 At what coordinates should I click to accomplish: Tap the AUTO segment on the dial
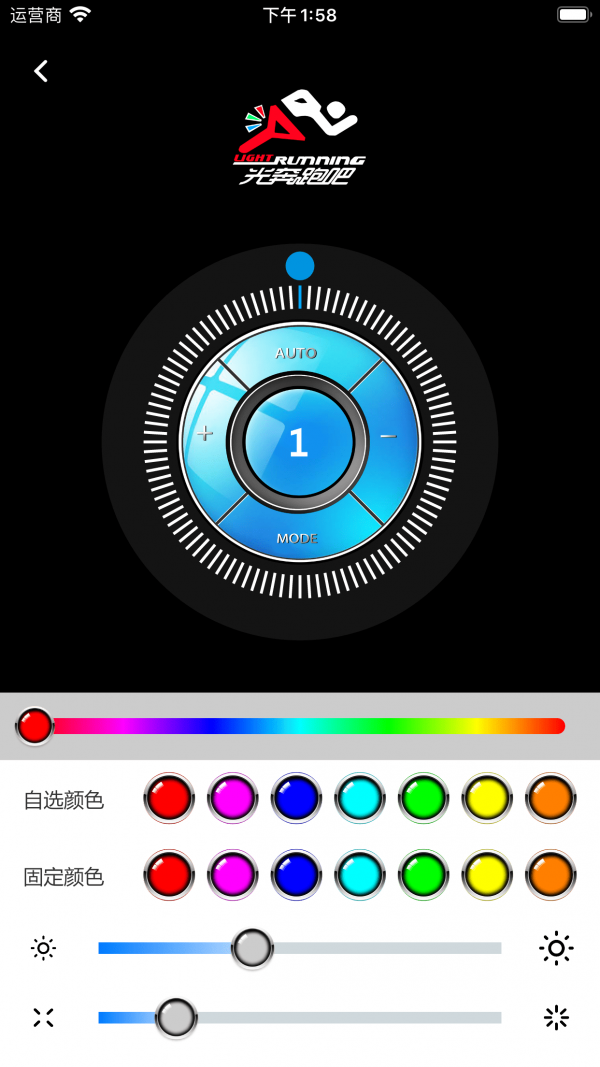[x=296, y=353]
